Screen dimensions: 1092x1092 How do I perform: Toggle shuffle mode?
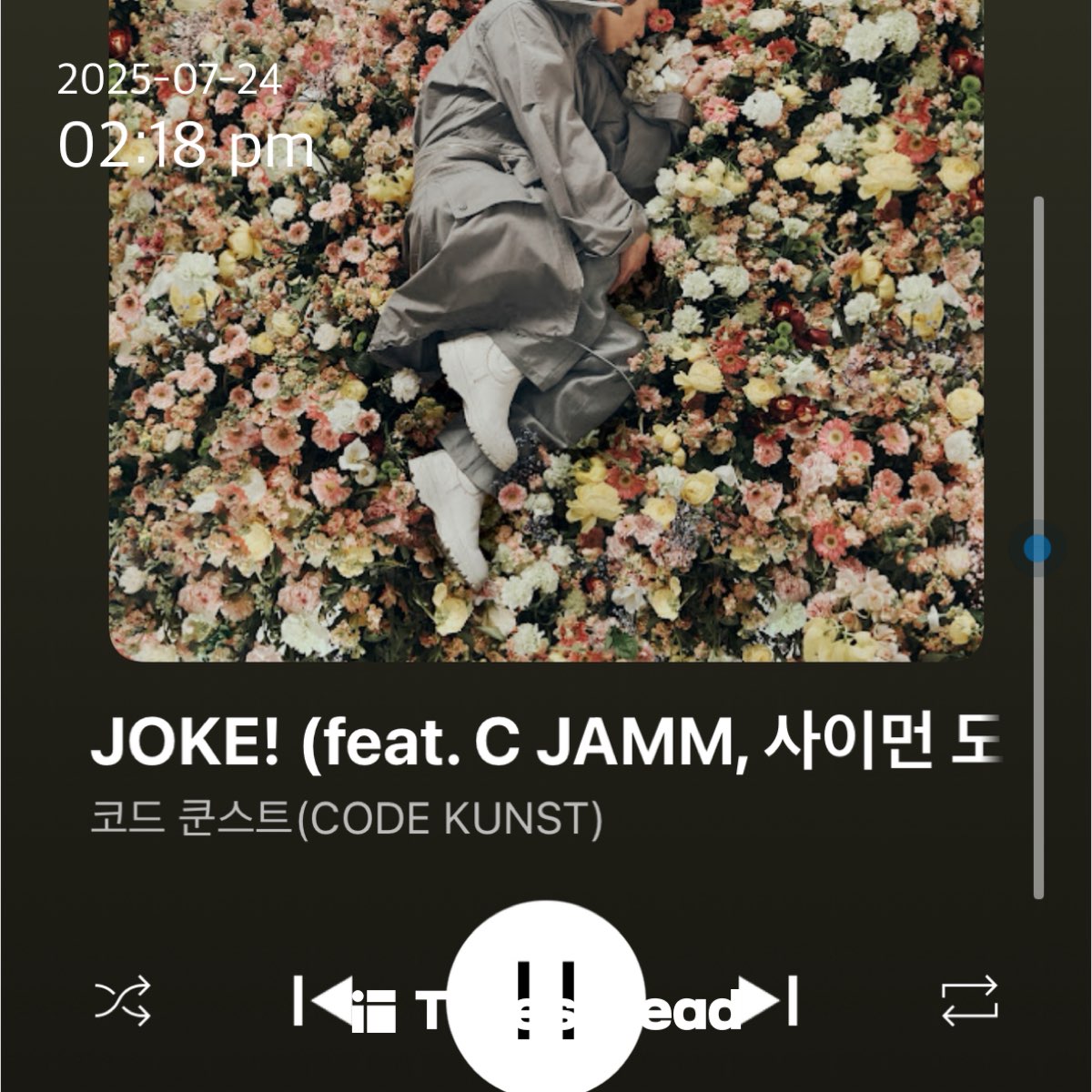tap(123, 1001)
